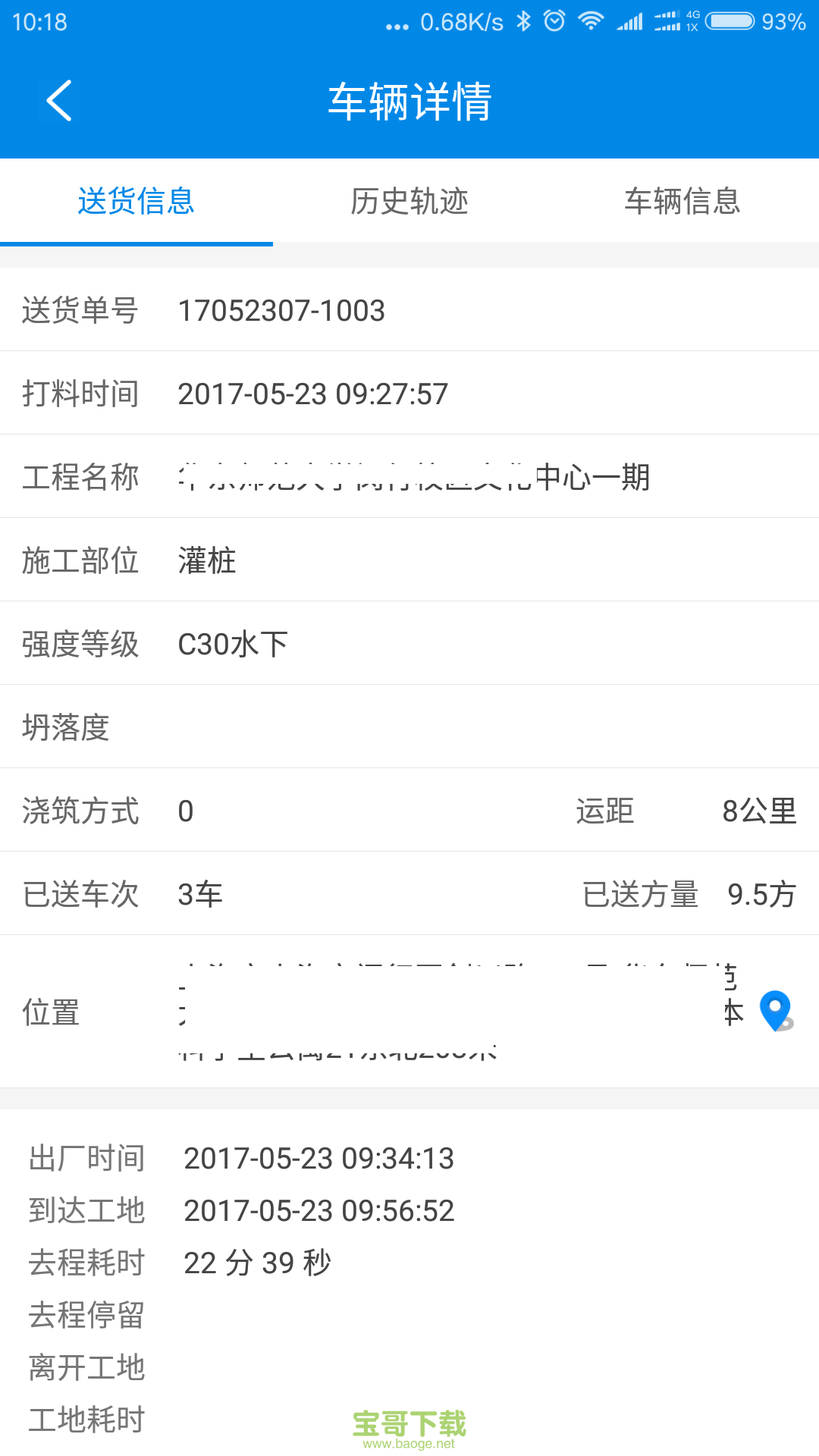
Task: Tap the 运距 value 8公里
Action: 759,811
